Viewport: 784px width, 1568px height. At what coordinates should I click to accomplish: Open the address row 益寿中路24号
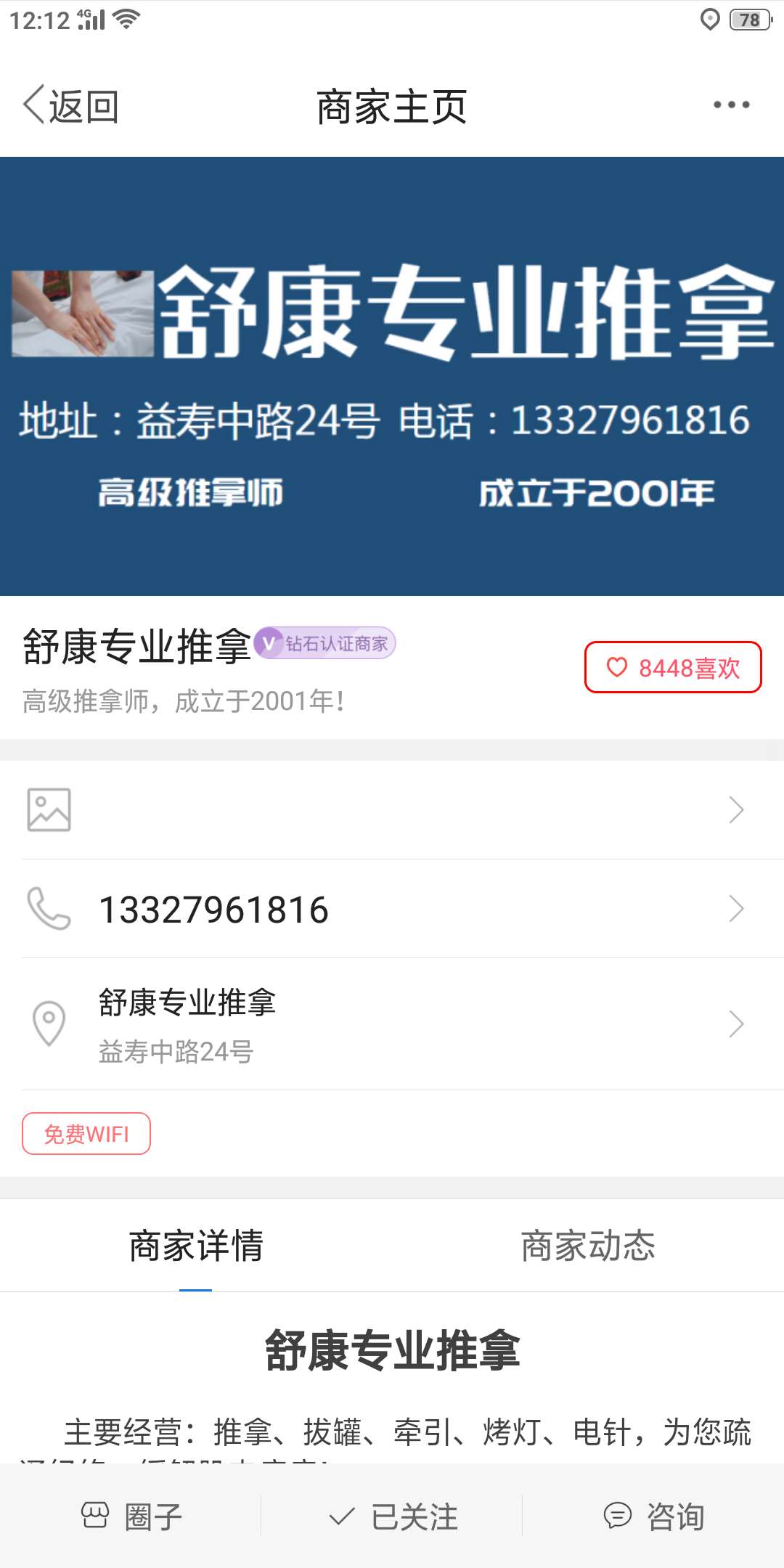pos(392,1024)
